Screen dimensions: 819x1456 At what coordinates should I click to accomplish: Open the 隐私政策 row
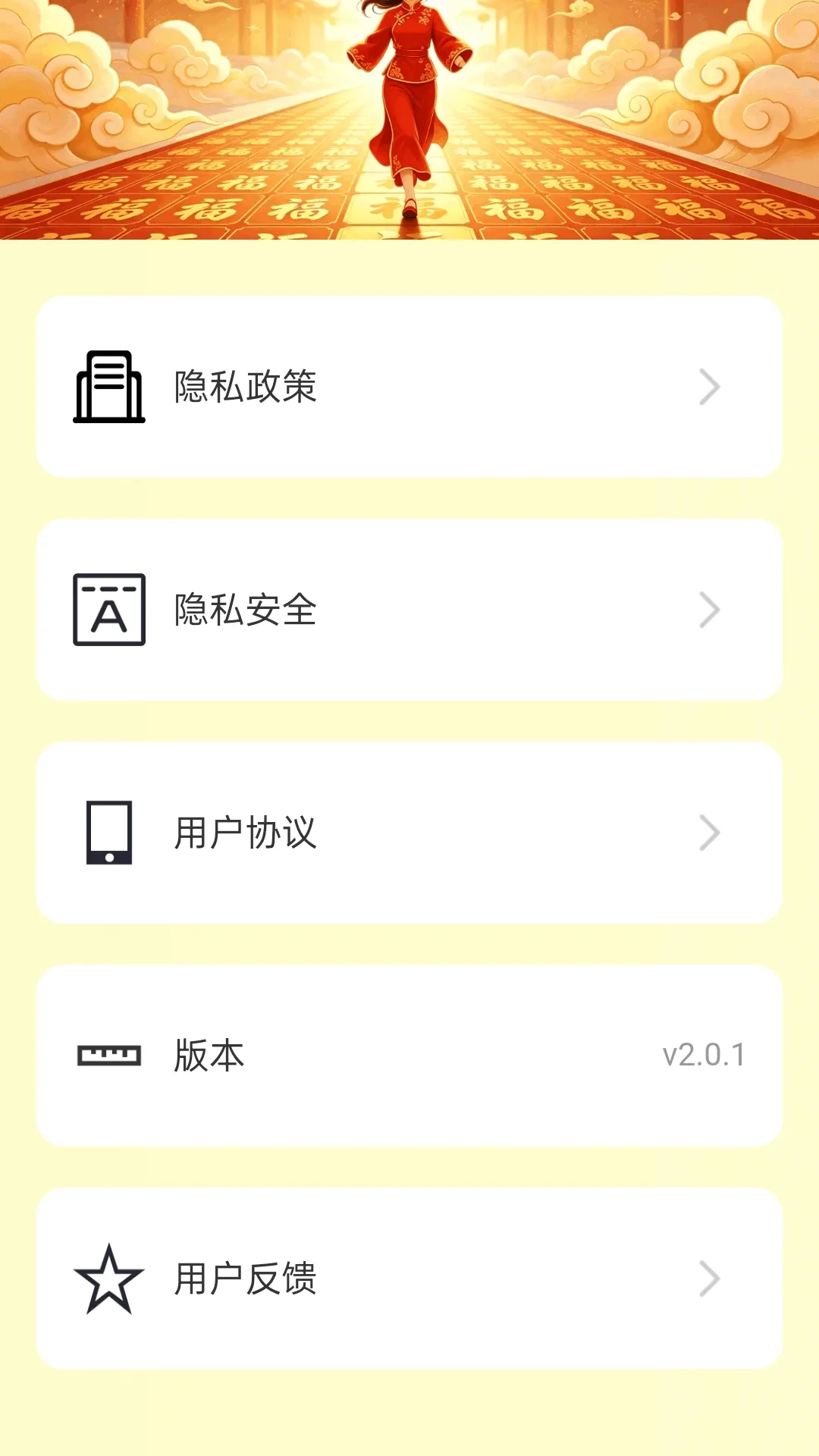coord(409,387)
